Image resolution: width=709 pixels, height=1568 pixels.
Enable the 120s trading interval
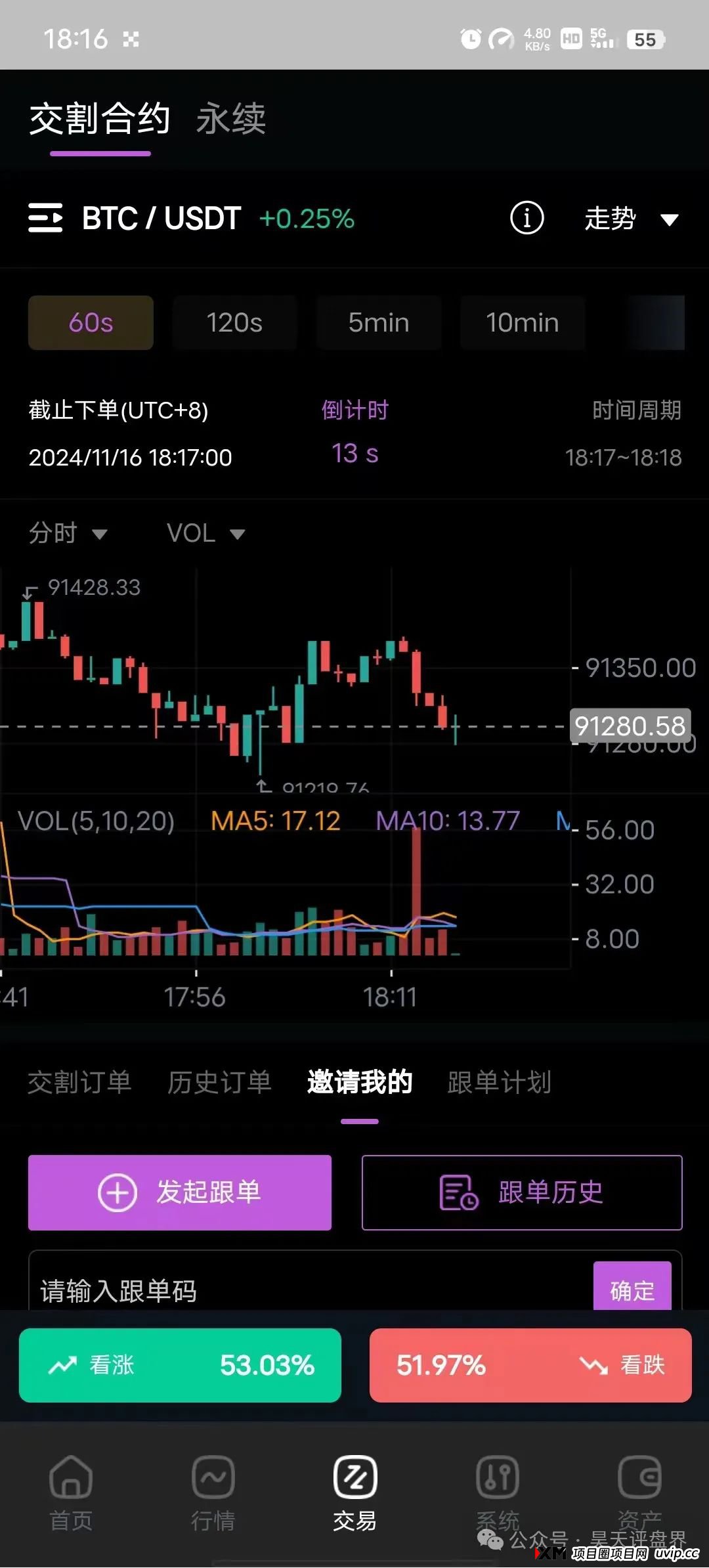(x=234, y=322)
